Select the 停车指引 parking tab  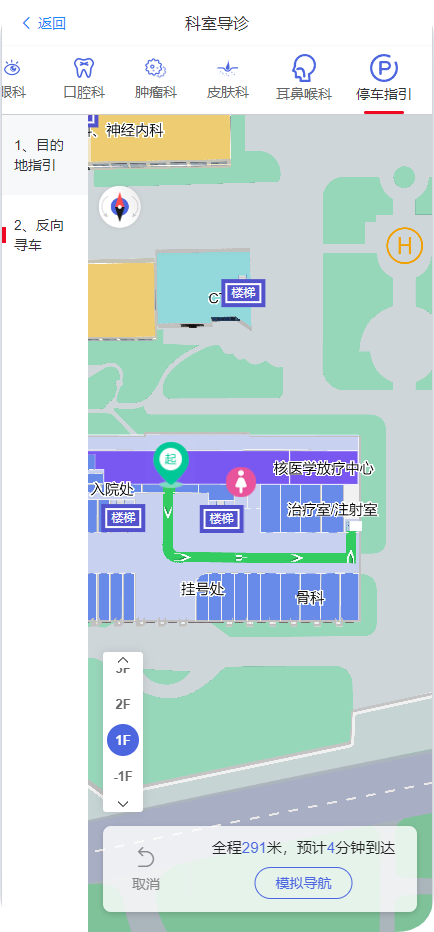pyautogui.click(x=384, y=78)
